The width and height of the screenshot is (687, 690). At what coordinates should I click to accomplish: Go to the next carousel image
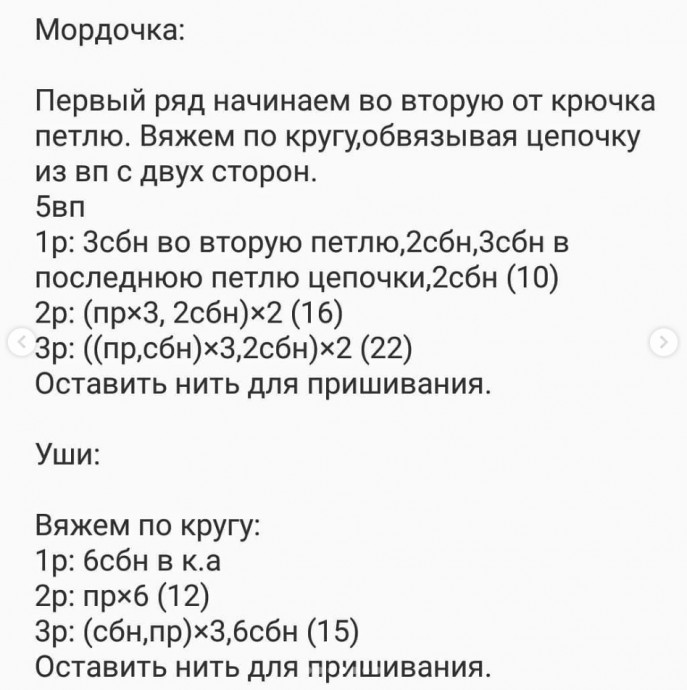pos(664,343)
